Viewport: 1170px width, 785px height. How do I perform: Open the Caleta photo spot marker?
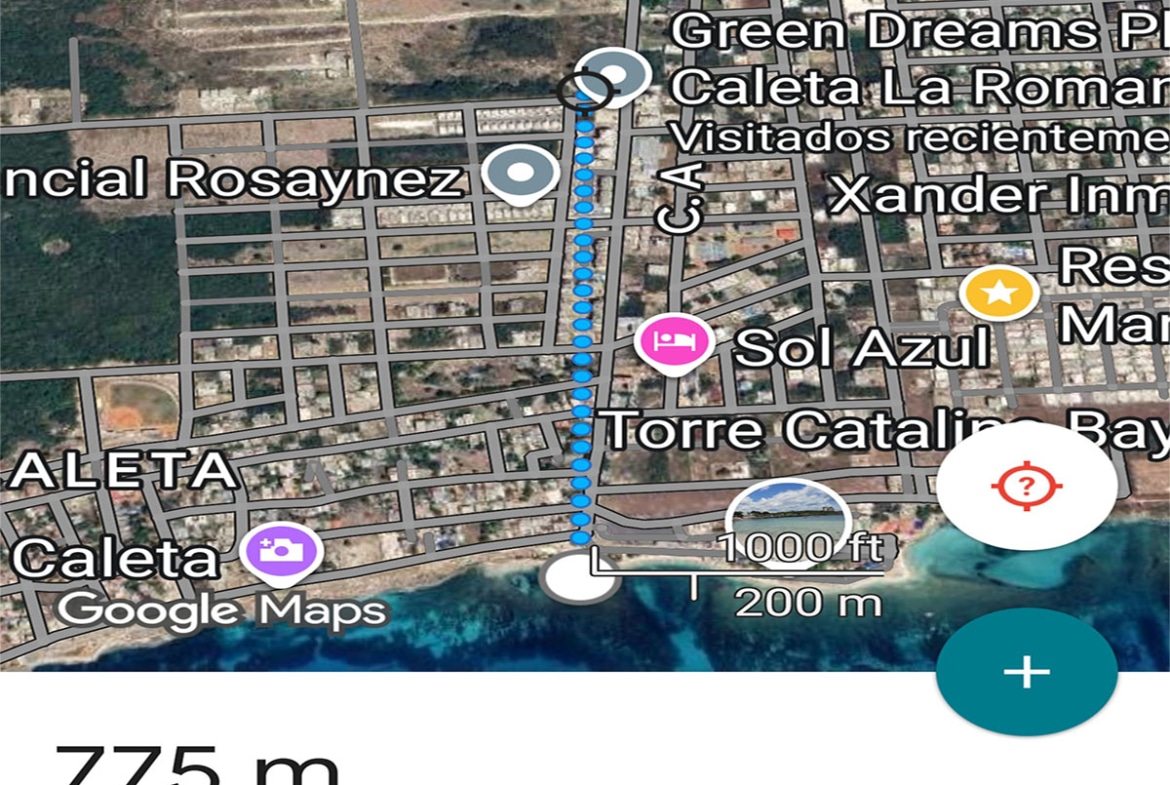coord(282,550)
